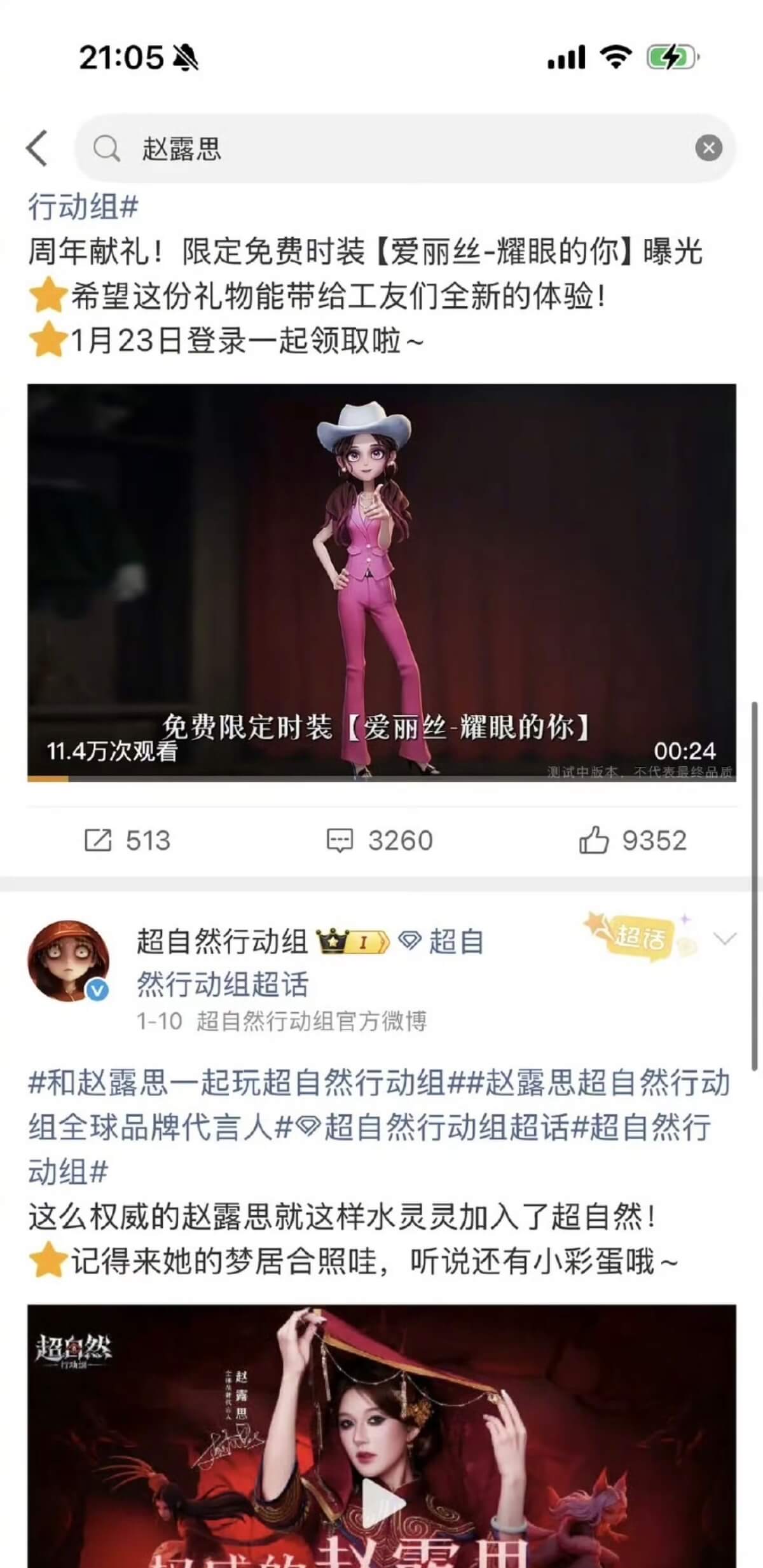Play the 爱丽丝-耀眼的你 video
The height and width of the screenshot is (1568, 763).
(381, 582)
